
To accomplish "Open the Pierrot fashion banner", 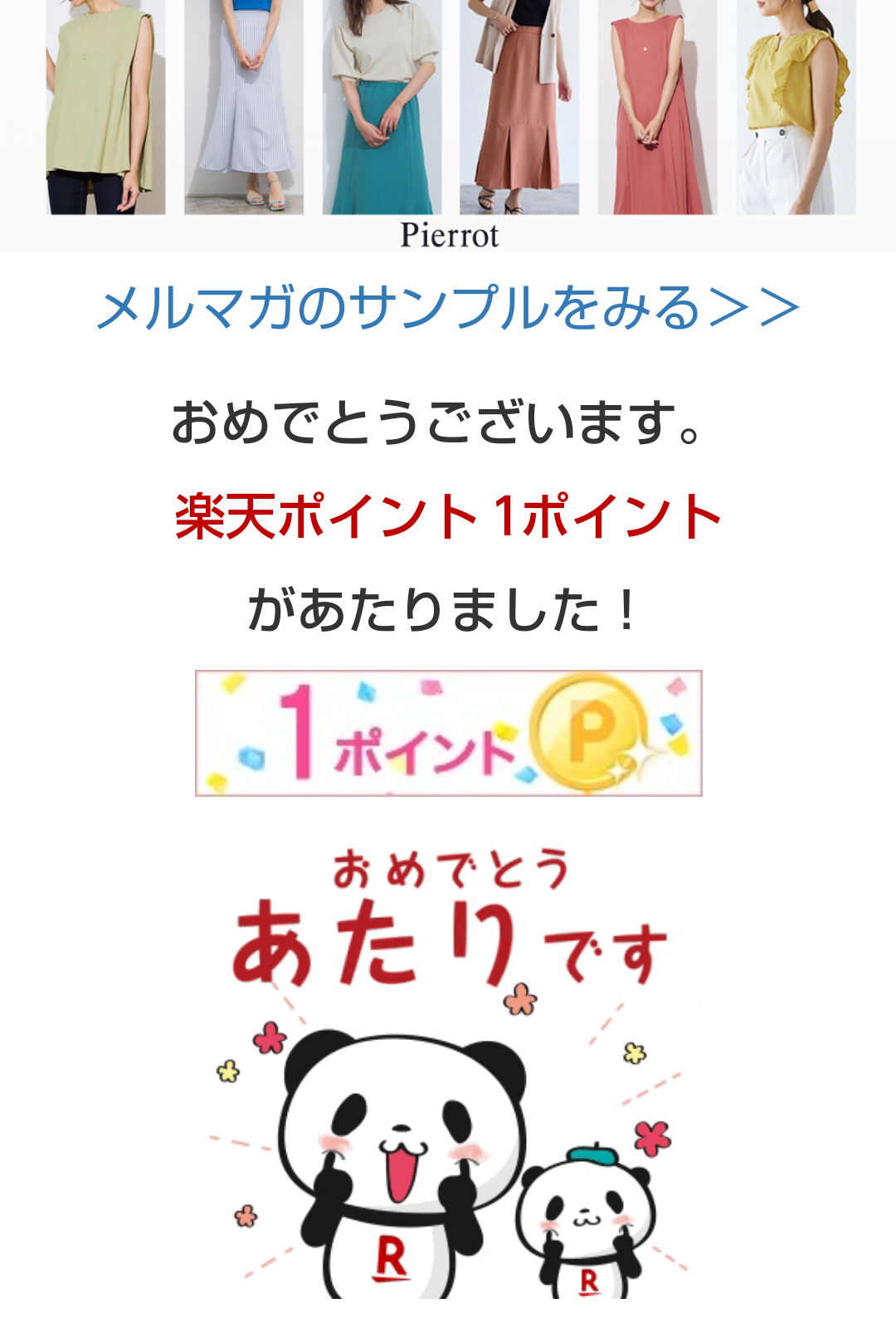I will pyautogui.click(x=448, y=124).
